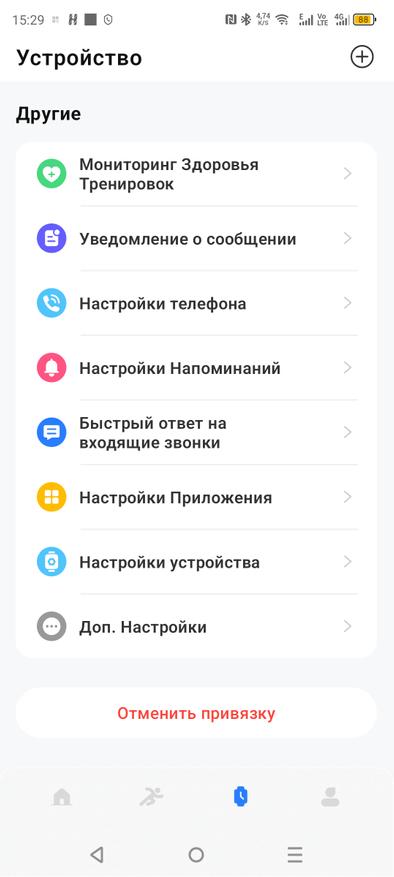Switch to the running workout tab
Viewport: 394px width, 877px height.
(x=151, y=796)
